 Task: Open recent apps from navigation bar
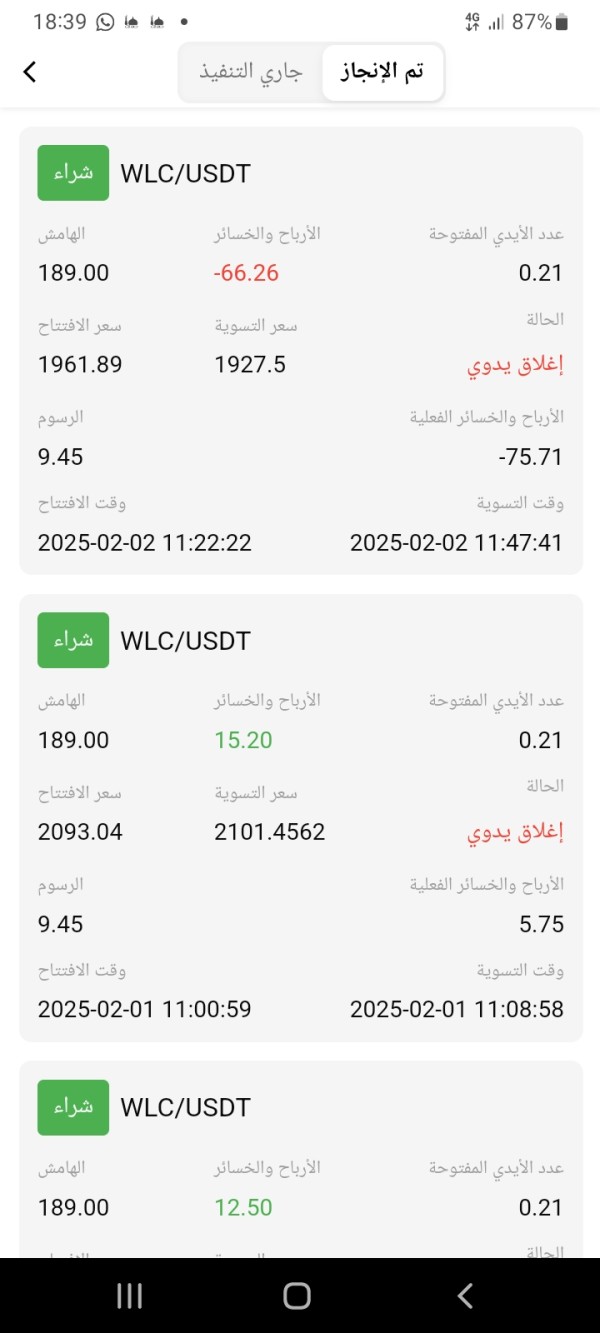pos(129,1296)
